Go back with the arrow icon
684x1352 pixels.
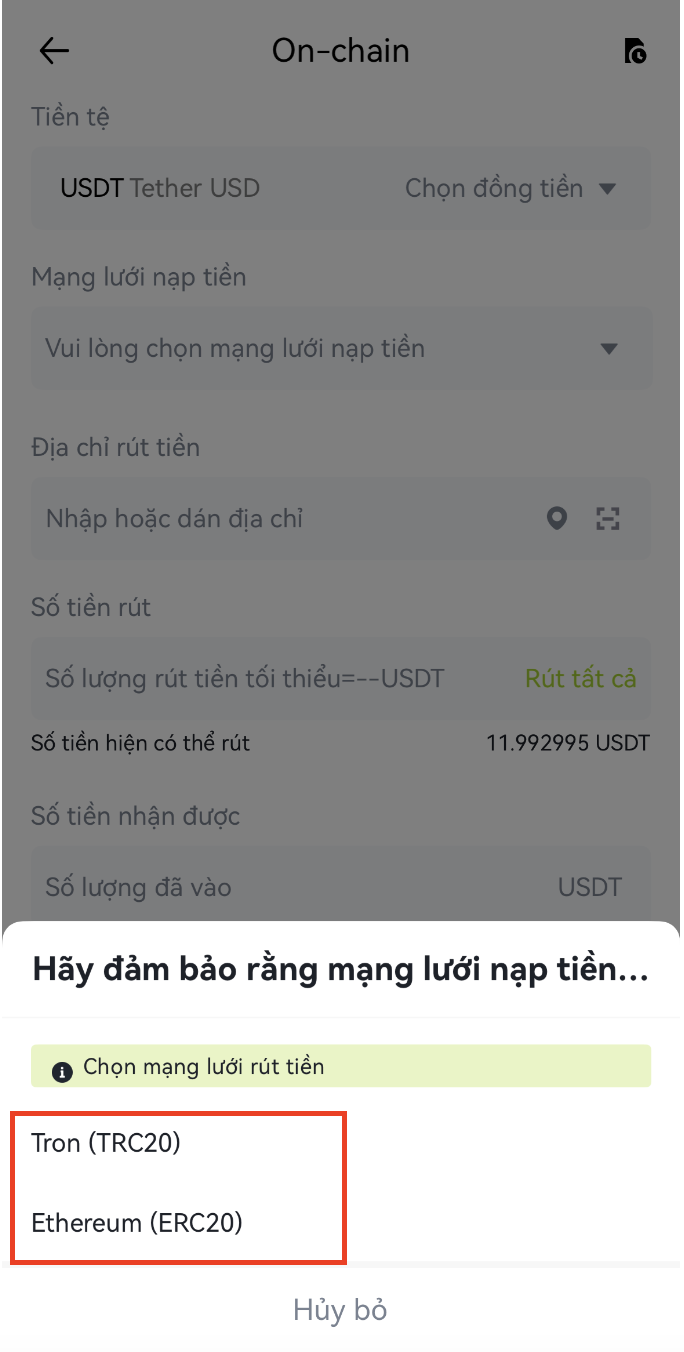pos(54,51)
